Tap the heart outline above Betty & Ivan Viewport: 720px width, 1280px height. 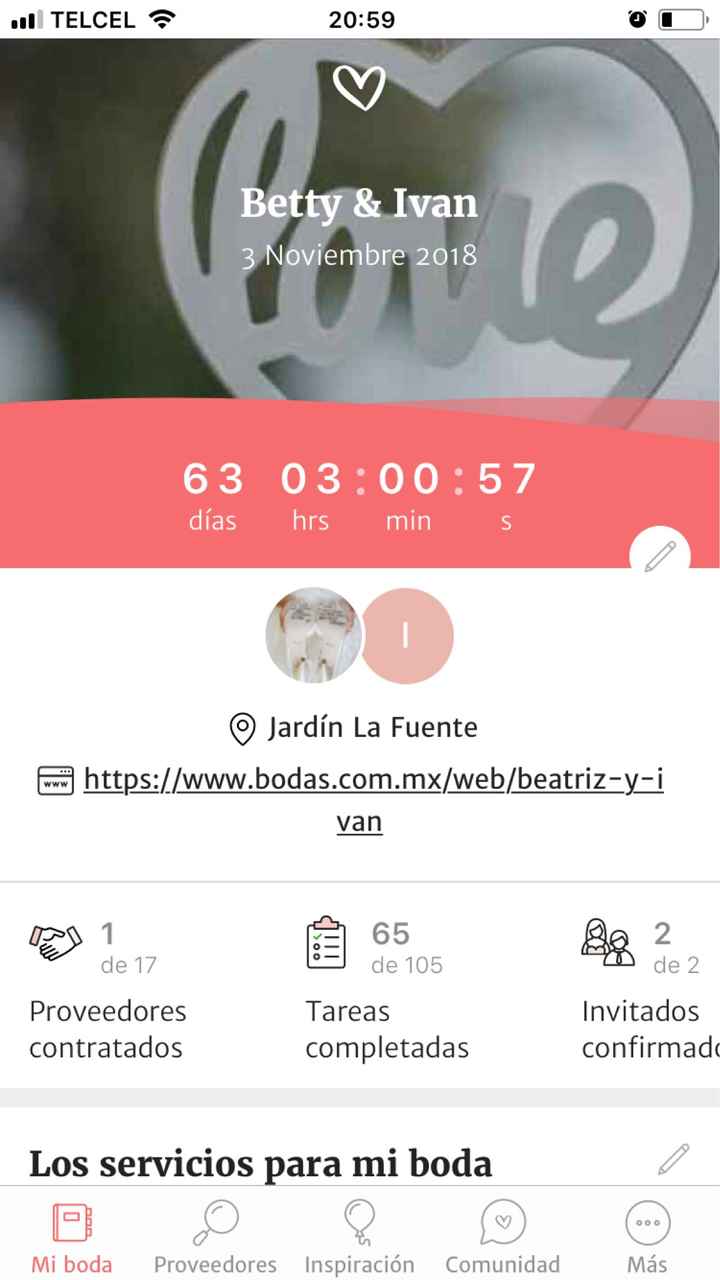(361, 88)
